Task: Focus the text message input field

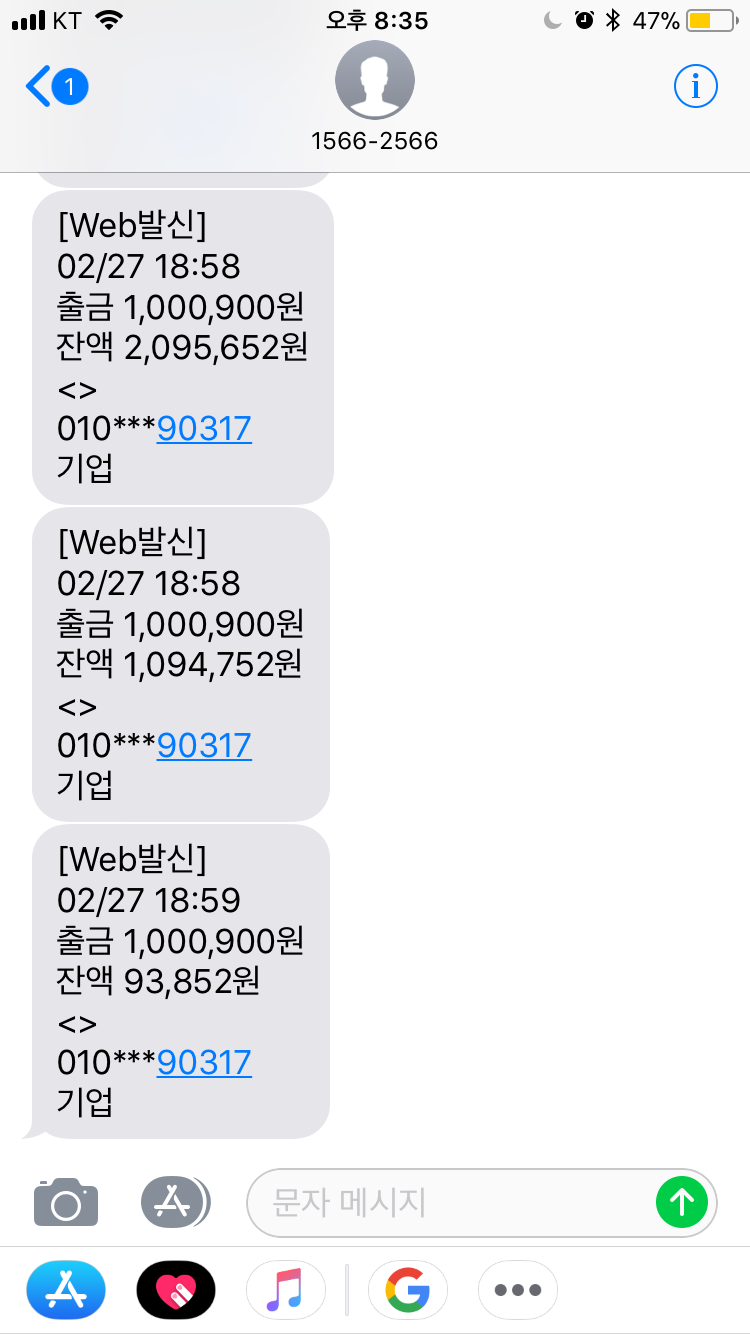Action: tap(450, 1202)
